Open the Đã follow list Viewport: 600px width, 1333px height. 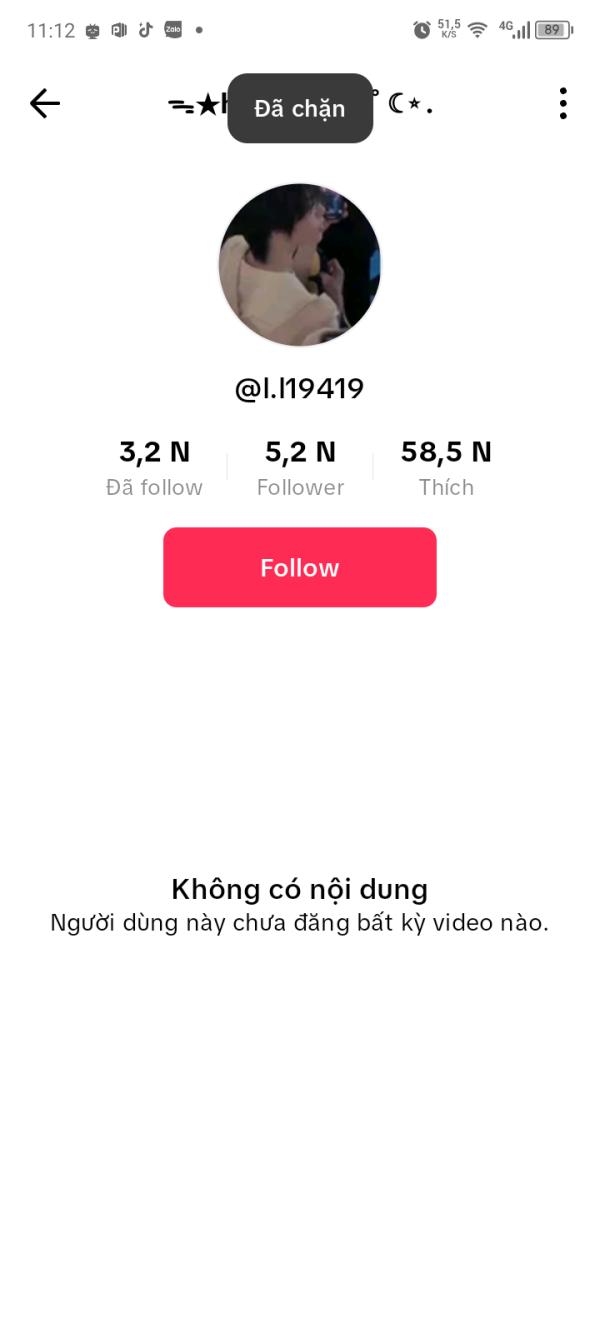point(154,468)
